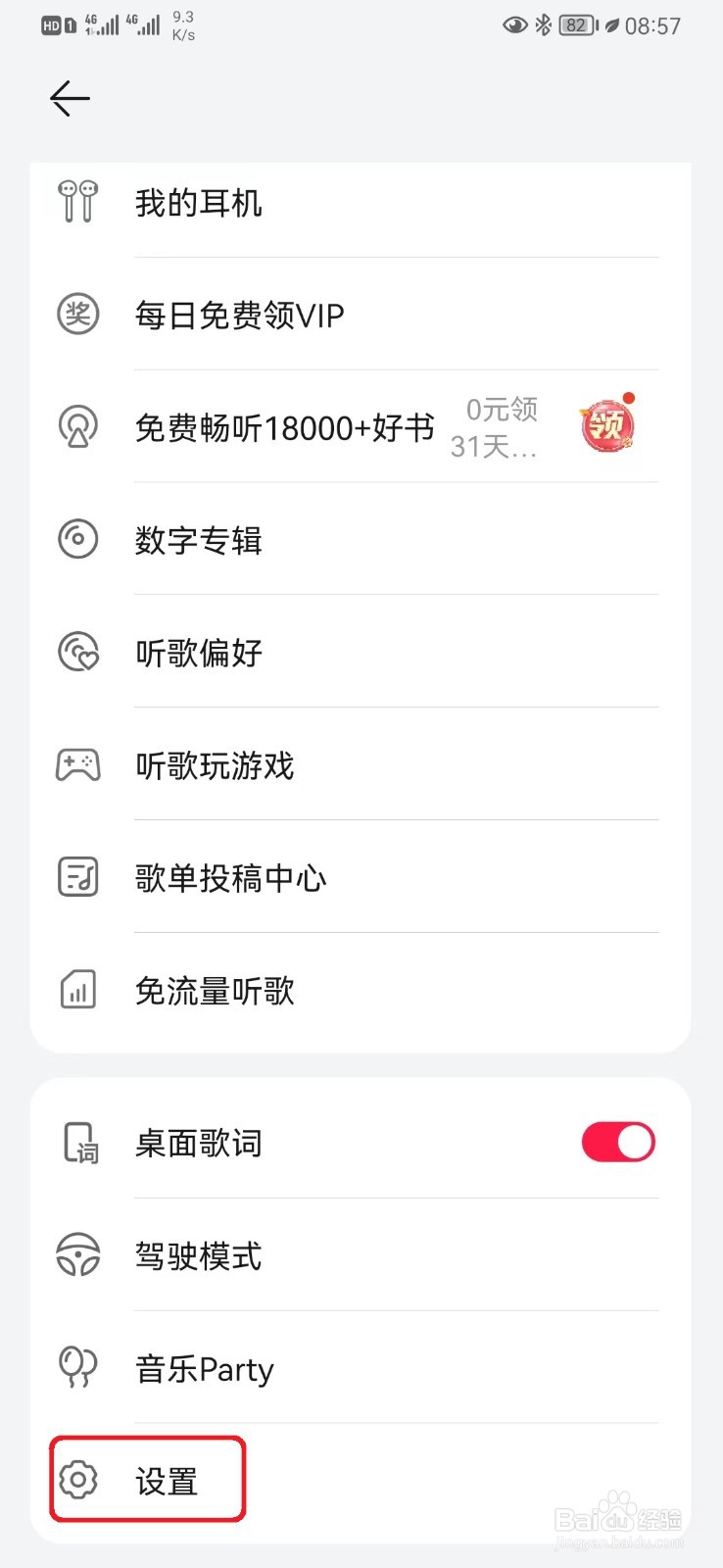Viewport: 723px width, 1568px height.
Task: Open 音乐Party feature
Action: point(203,1368)
